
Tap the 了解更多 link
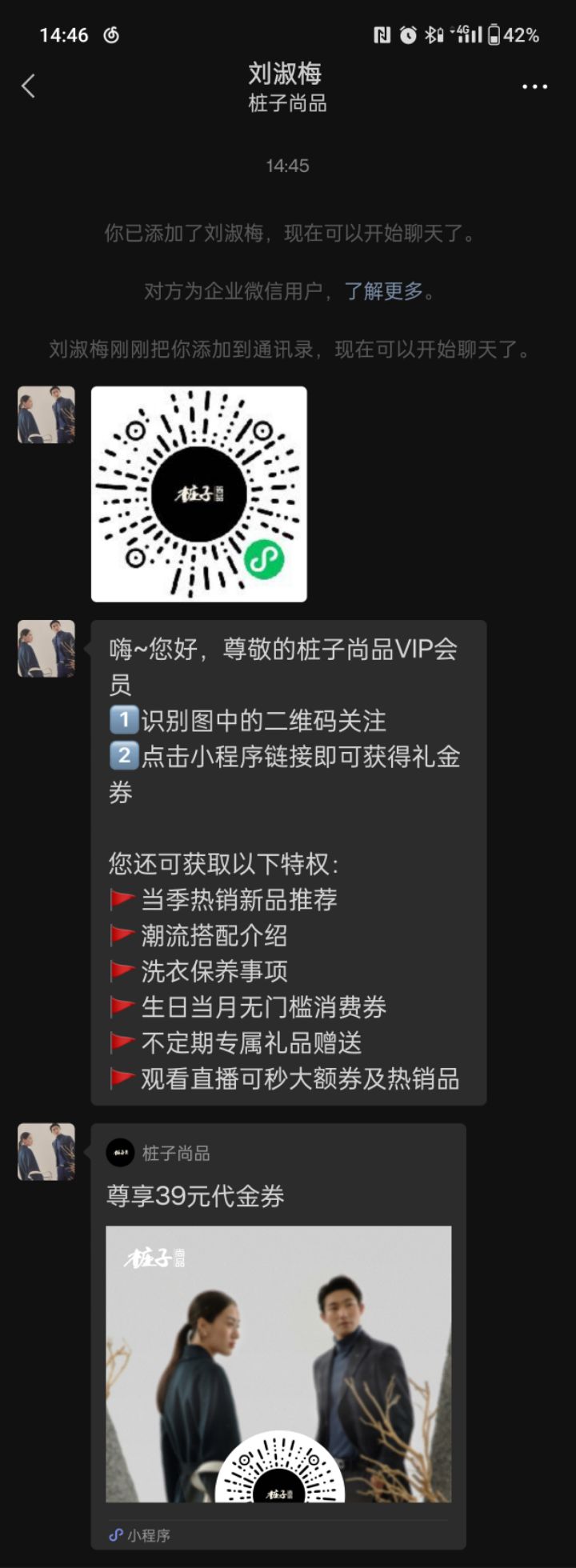[384, 291]
